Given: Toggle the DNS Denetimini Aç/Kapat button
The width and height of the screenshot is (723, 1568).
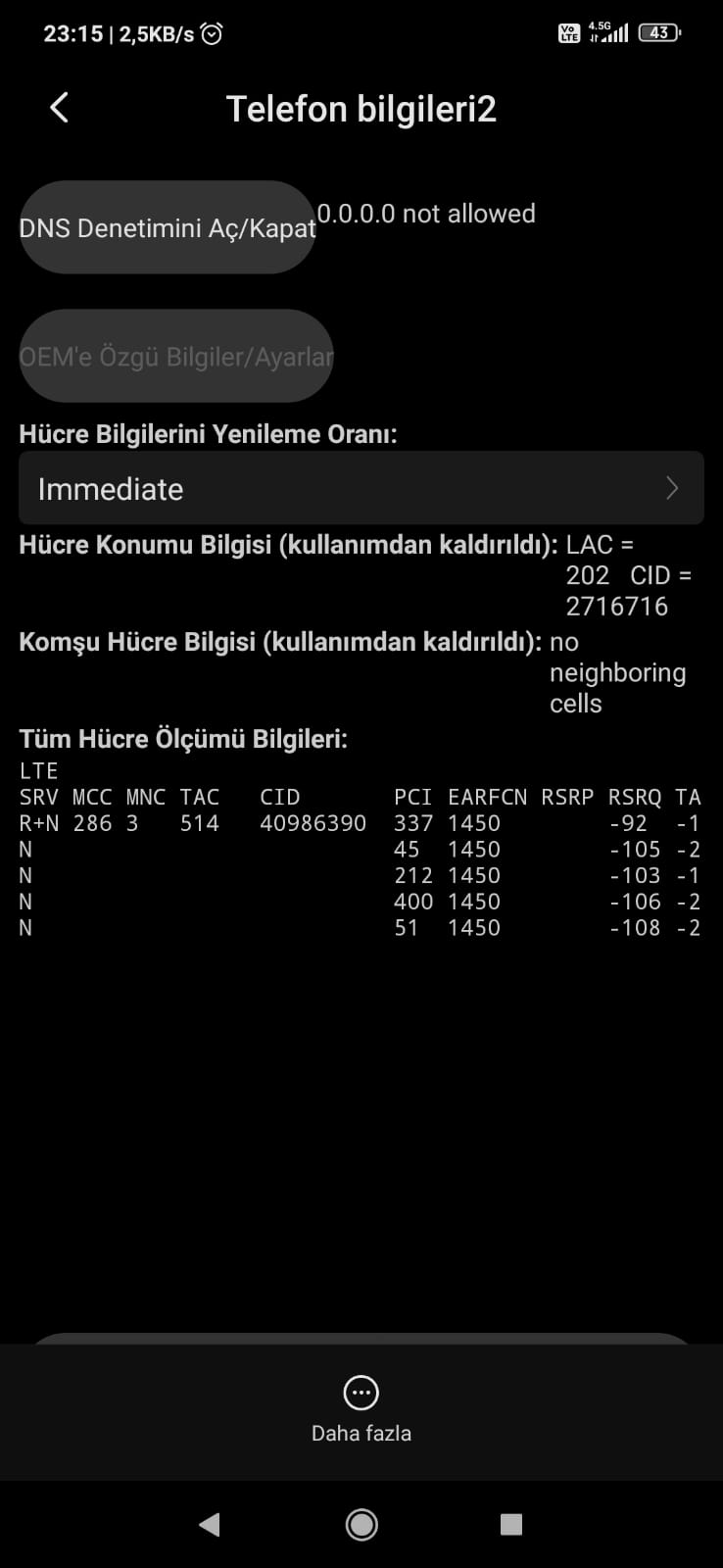Looking at the screenshot, I should [168, 227].
